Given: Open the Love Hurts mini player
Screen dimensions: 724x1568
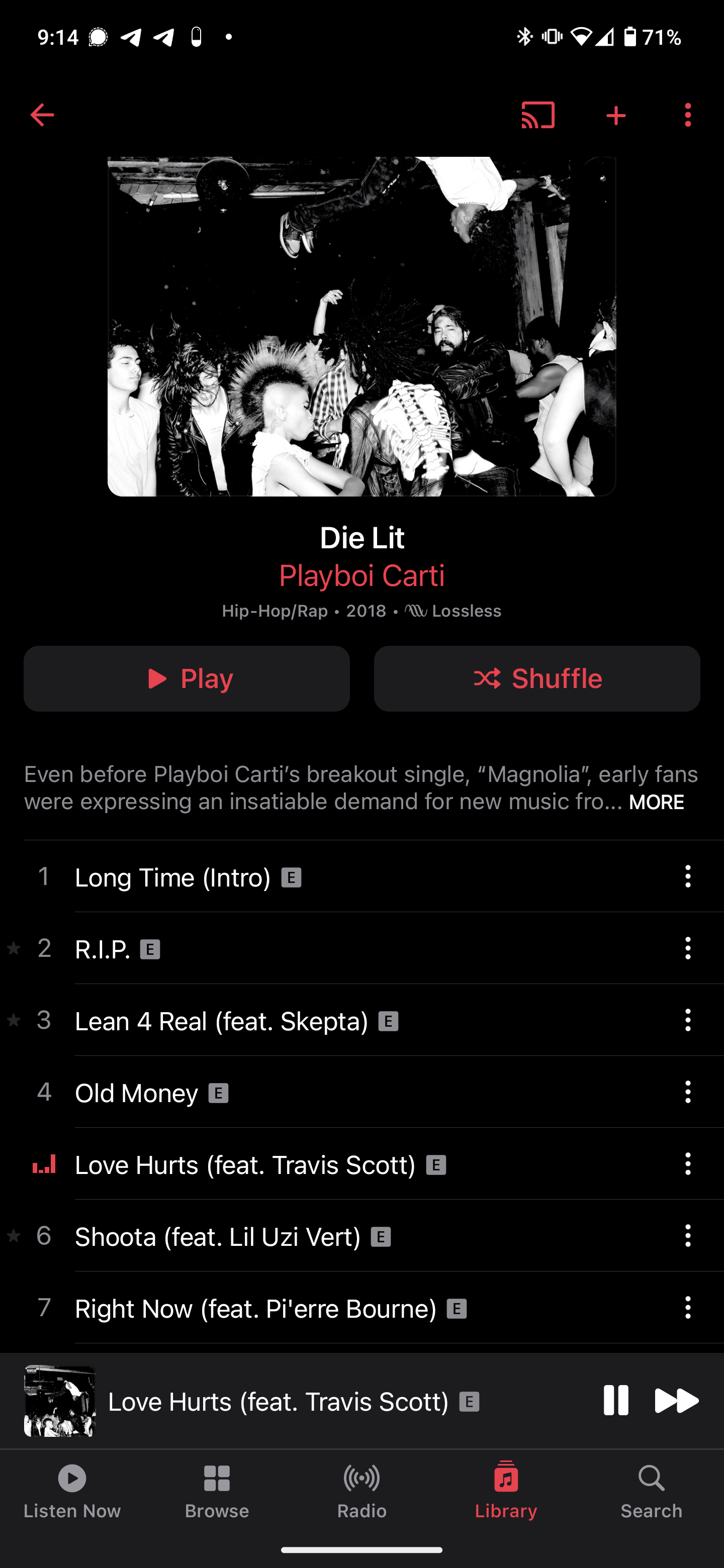Looking at the screenshot, I should (278, 1401).
